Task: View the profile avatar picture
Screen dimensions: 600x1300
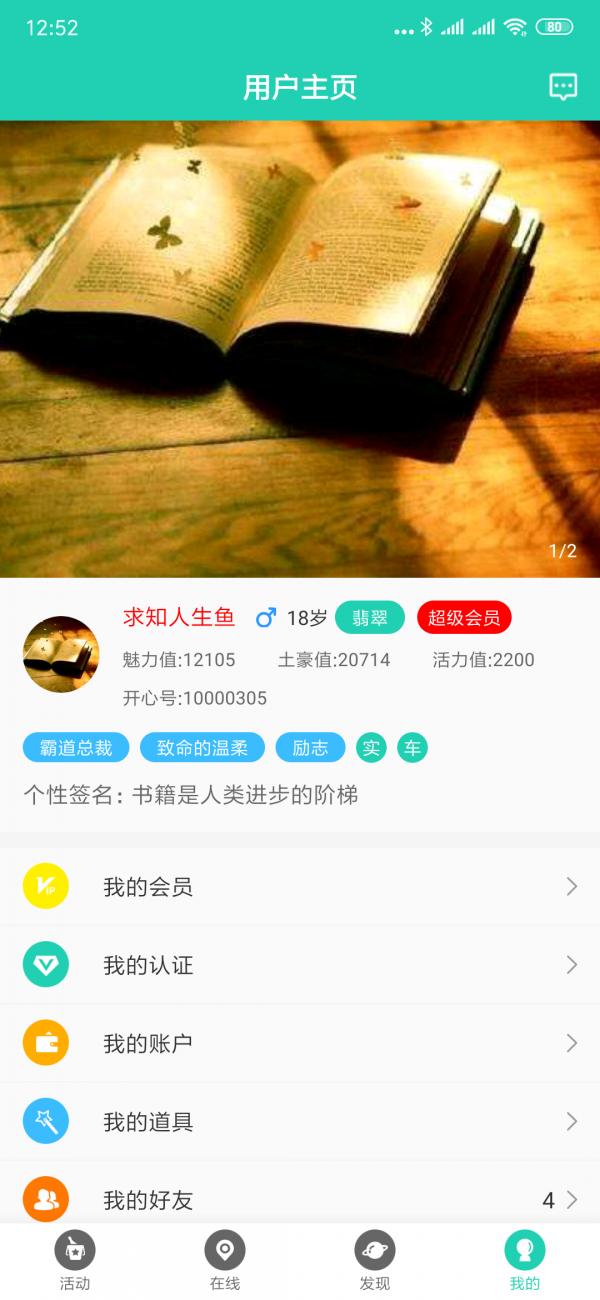Action: [61, 655]
